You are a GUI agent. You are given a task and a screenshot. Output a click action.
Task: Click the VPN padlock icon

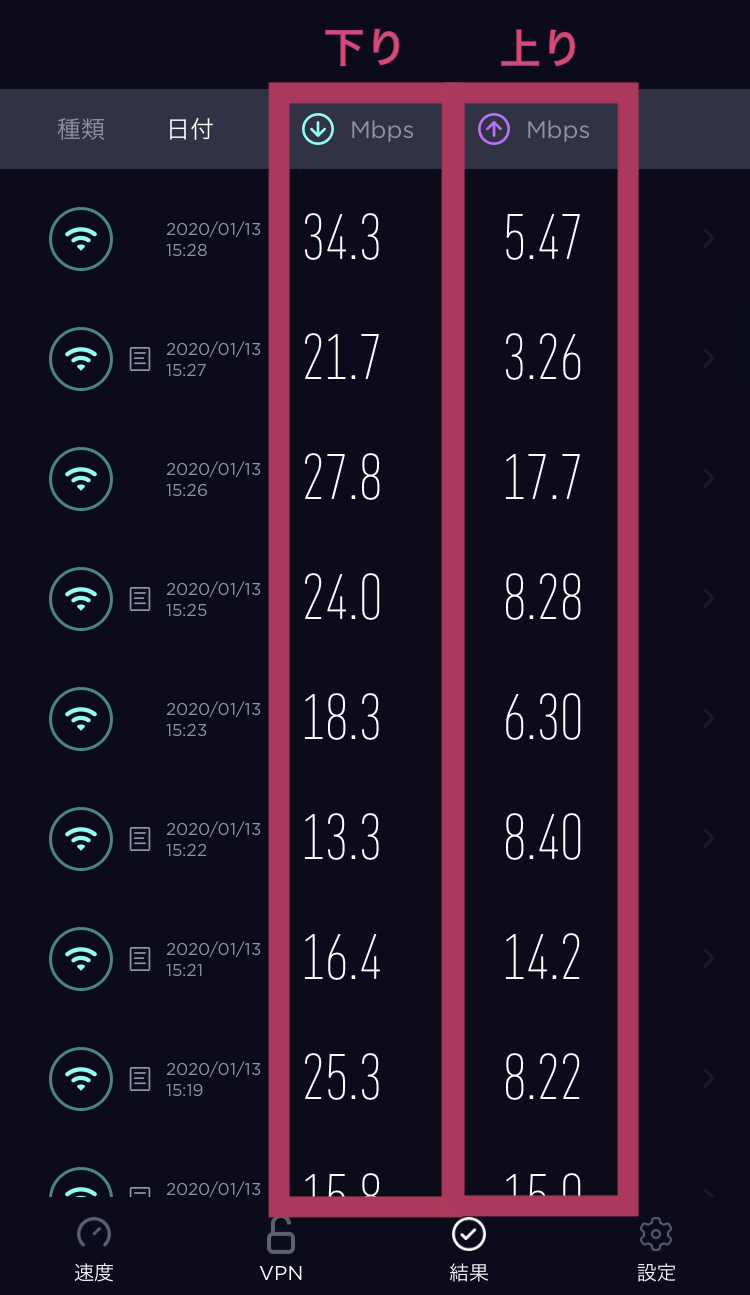click(x=281, y=1234)
